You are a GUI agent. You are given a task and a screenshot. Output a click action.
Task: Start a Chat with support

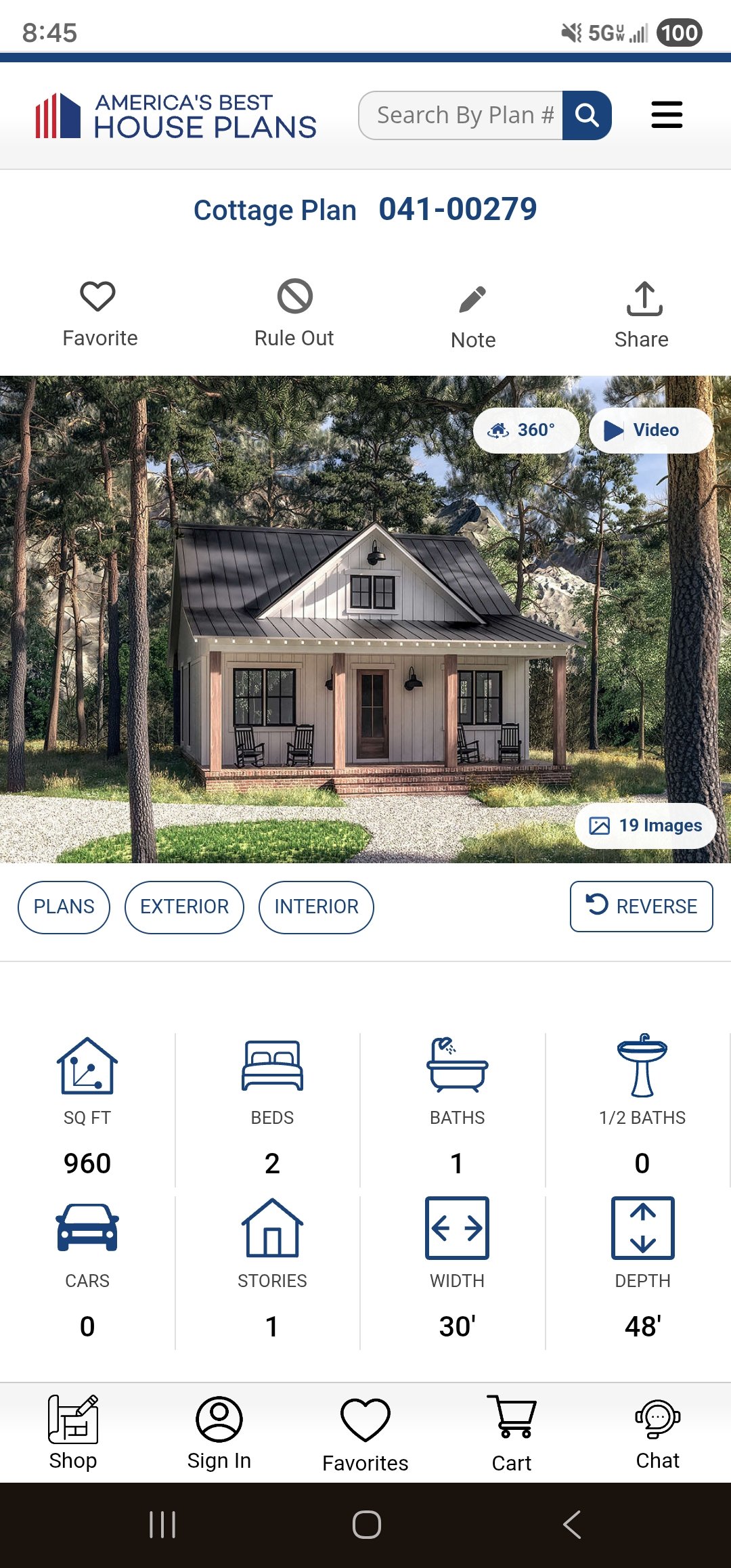coord(657,1433)
